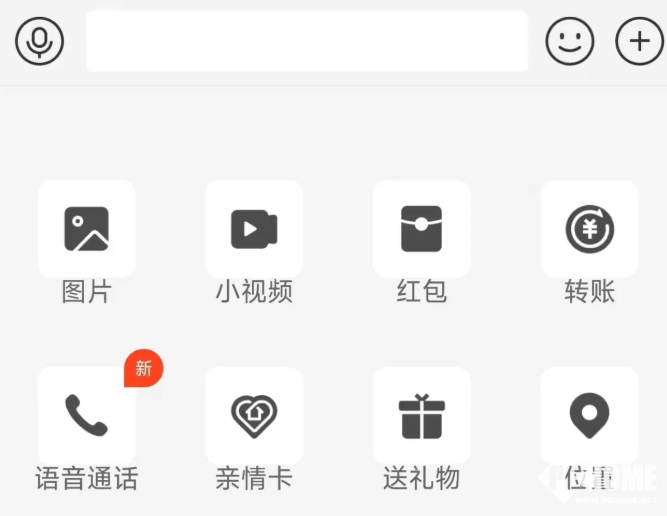The width and height of the screenshot is (667, 516).
Task: Tap the plus button for more options
Action: (639, 41)
